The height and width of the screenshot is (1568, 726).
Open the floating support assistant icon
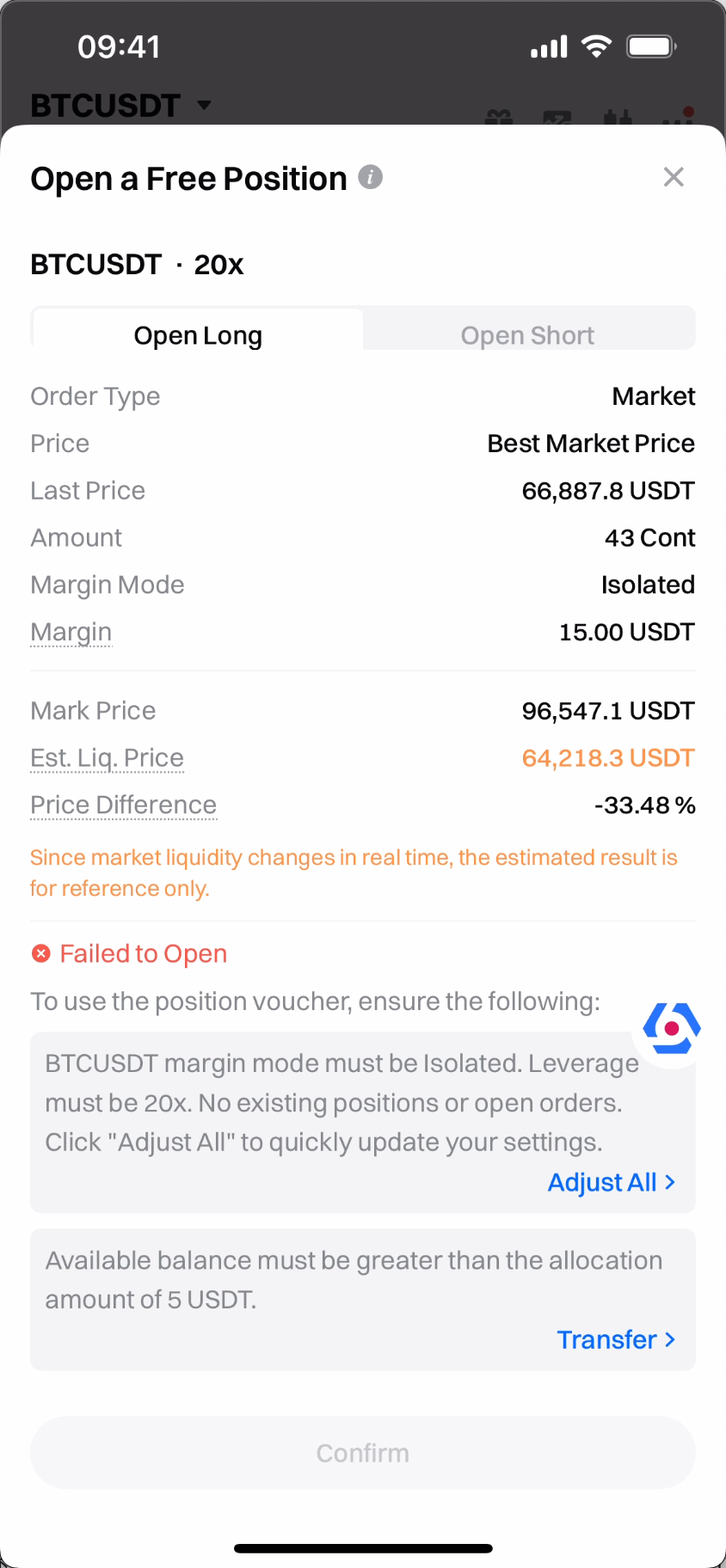point(672,1027)
